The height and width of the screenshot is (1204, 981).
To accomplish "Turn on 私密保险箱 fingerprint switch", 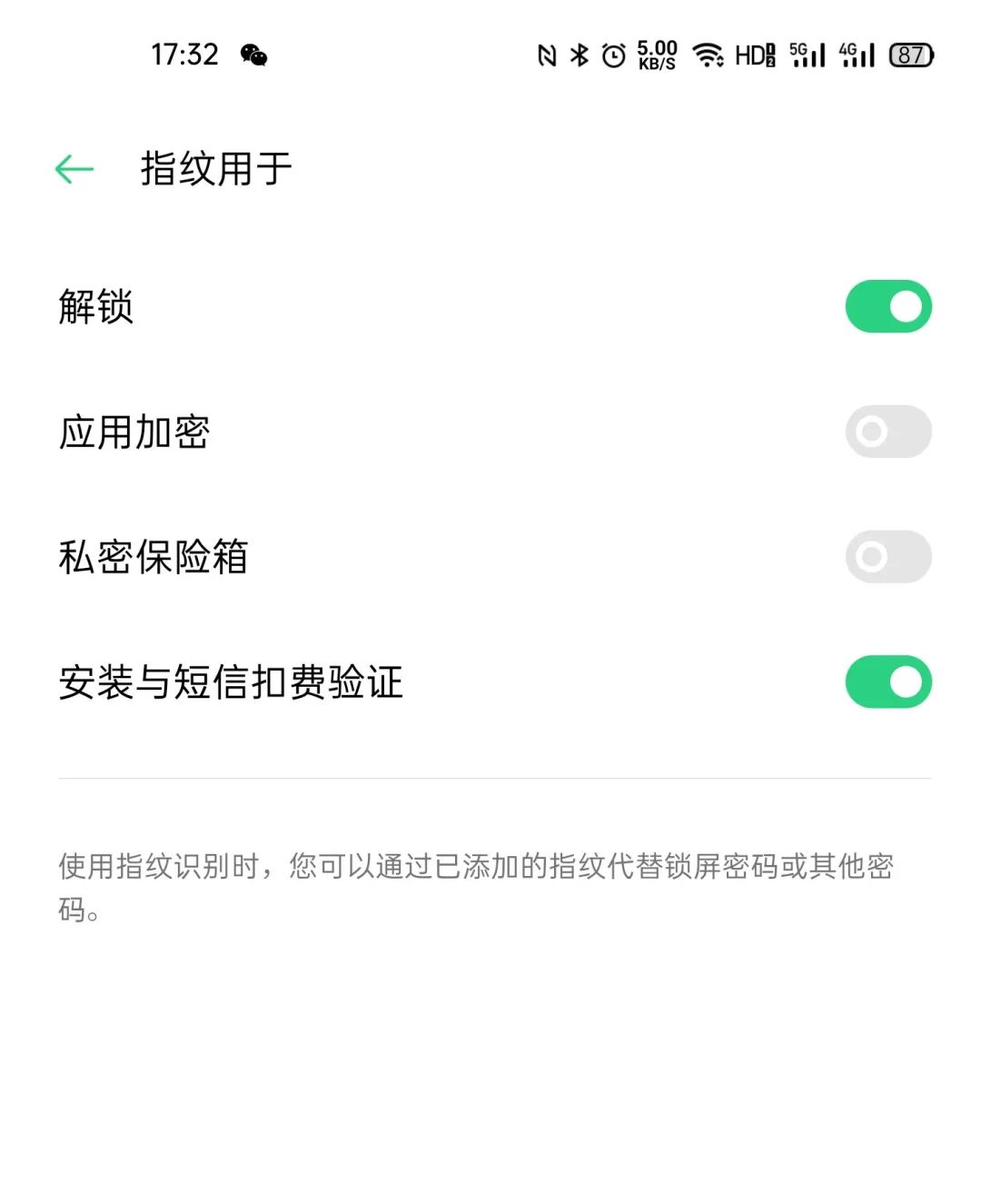I will pos(887,557).
